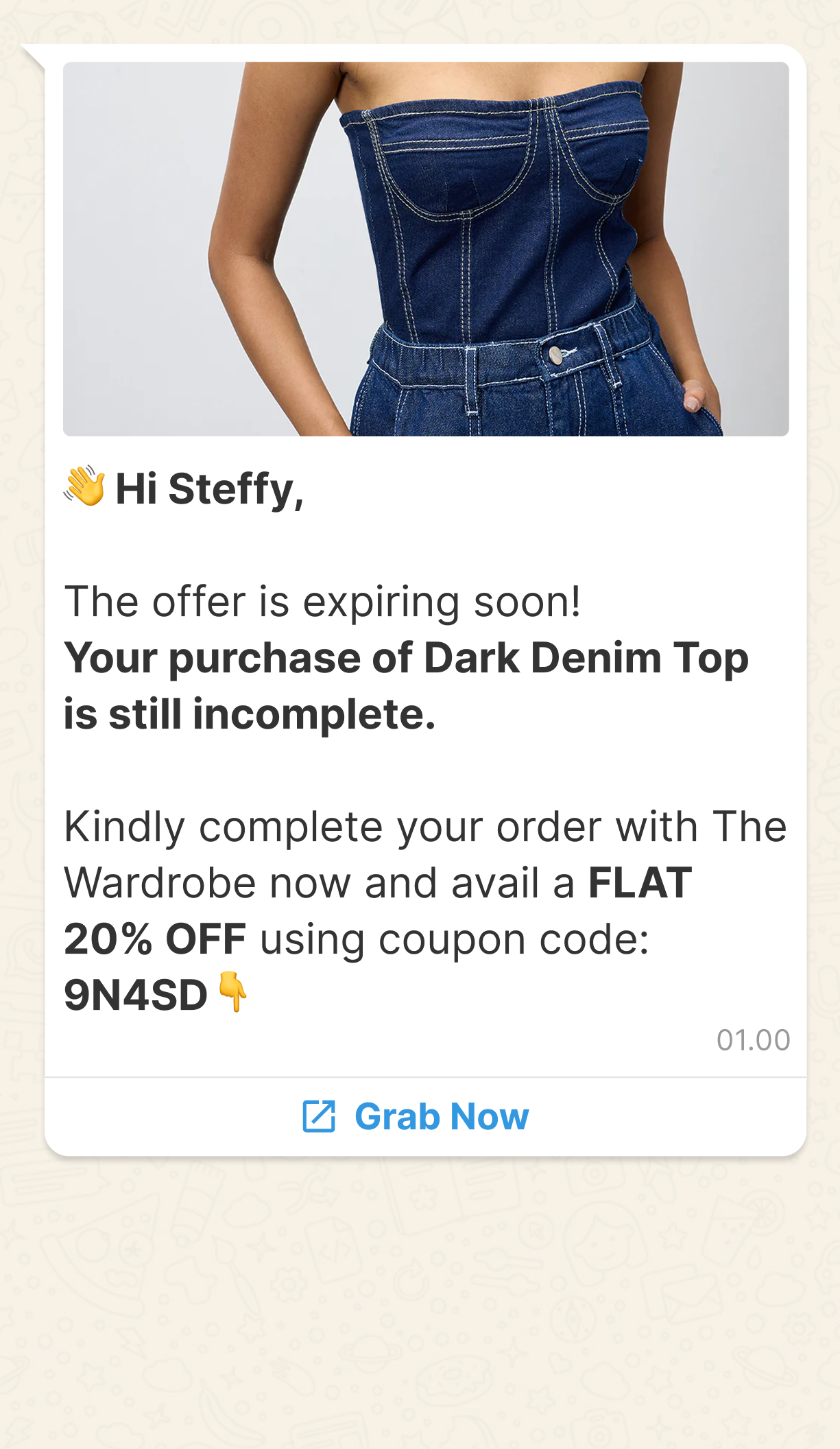Image resolution: width=840 pixels, height=1449 pixels.
Task: Open the Dark Denim Top photo
Action: [426, 249]
